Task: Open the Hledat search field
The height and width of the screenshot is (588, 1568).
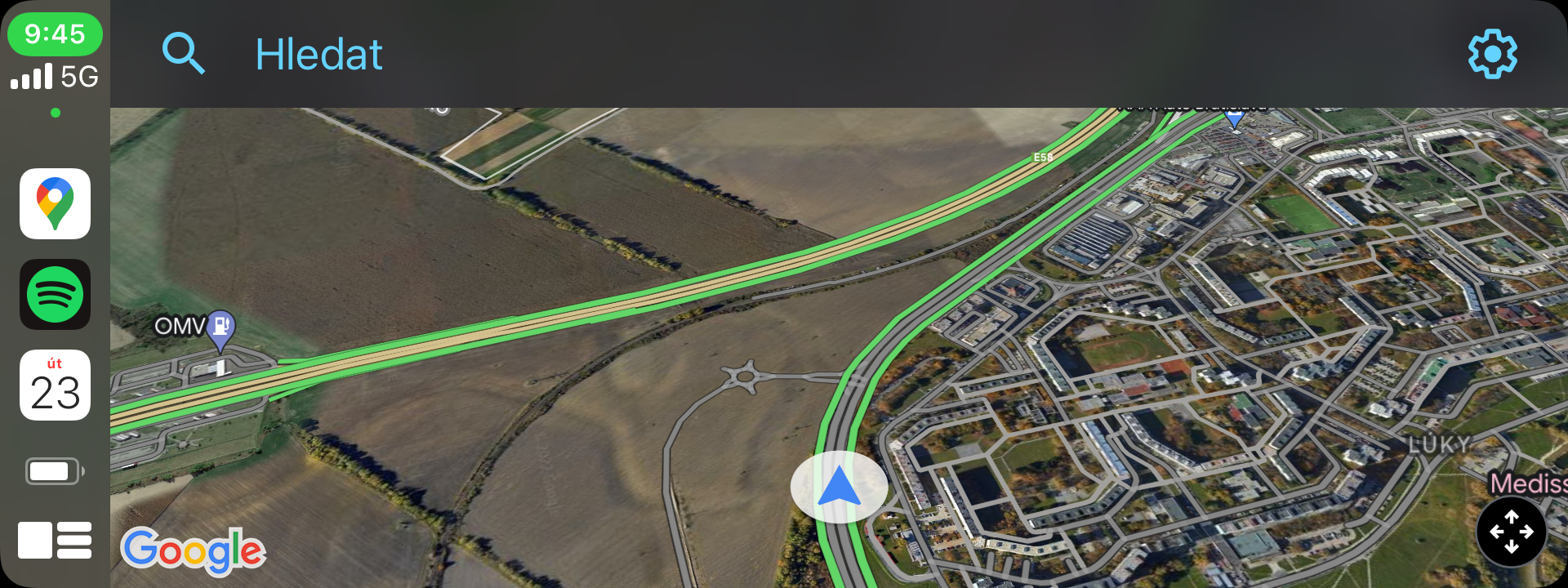Action: 318,55
